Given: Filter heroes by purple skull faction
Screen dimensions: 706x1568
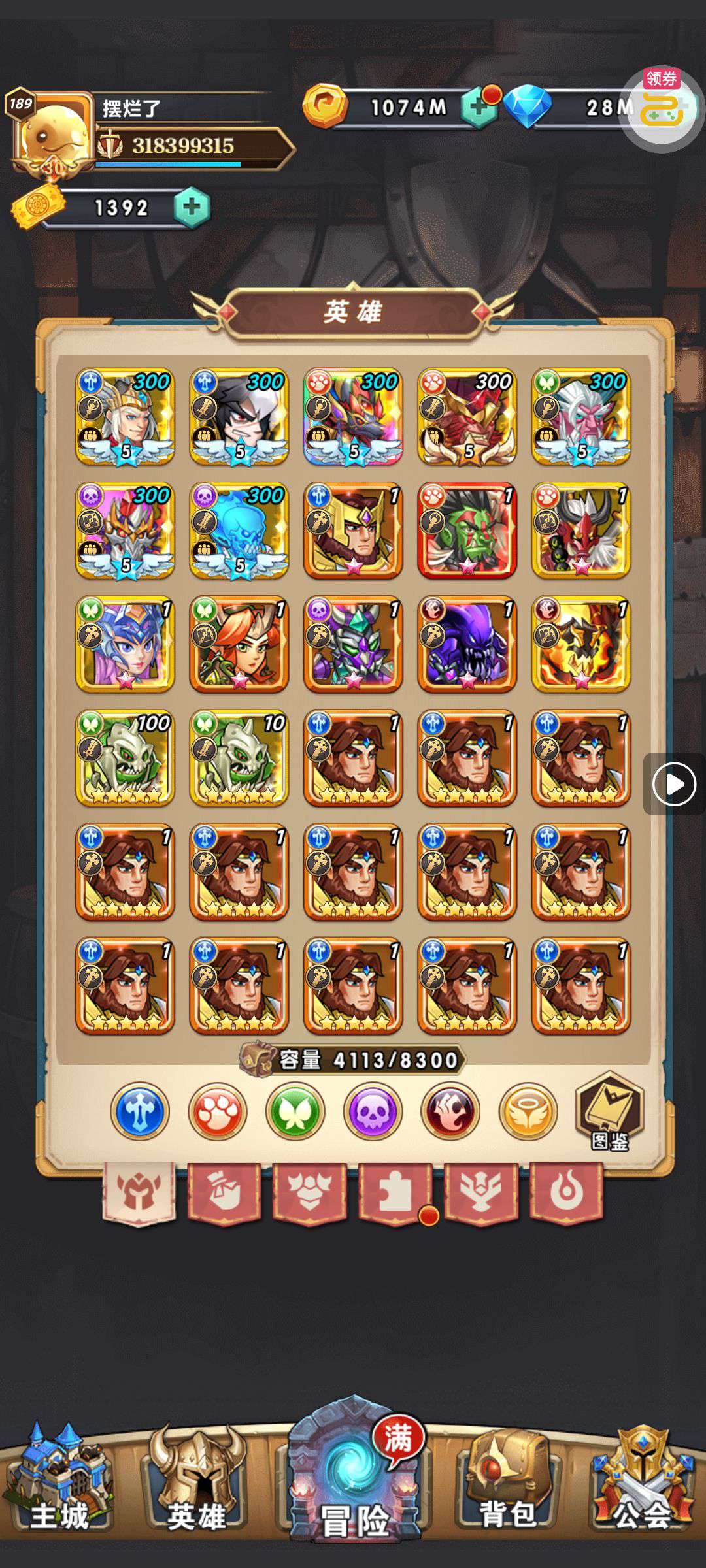Looking at the screenshot, I should 373,1111.
